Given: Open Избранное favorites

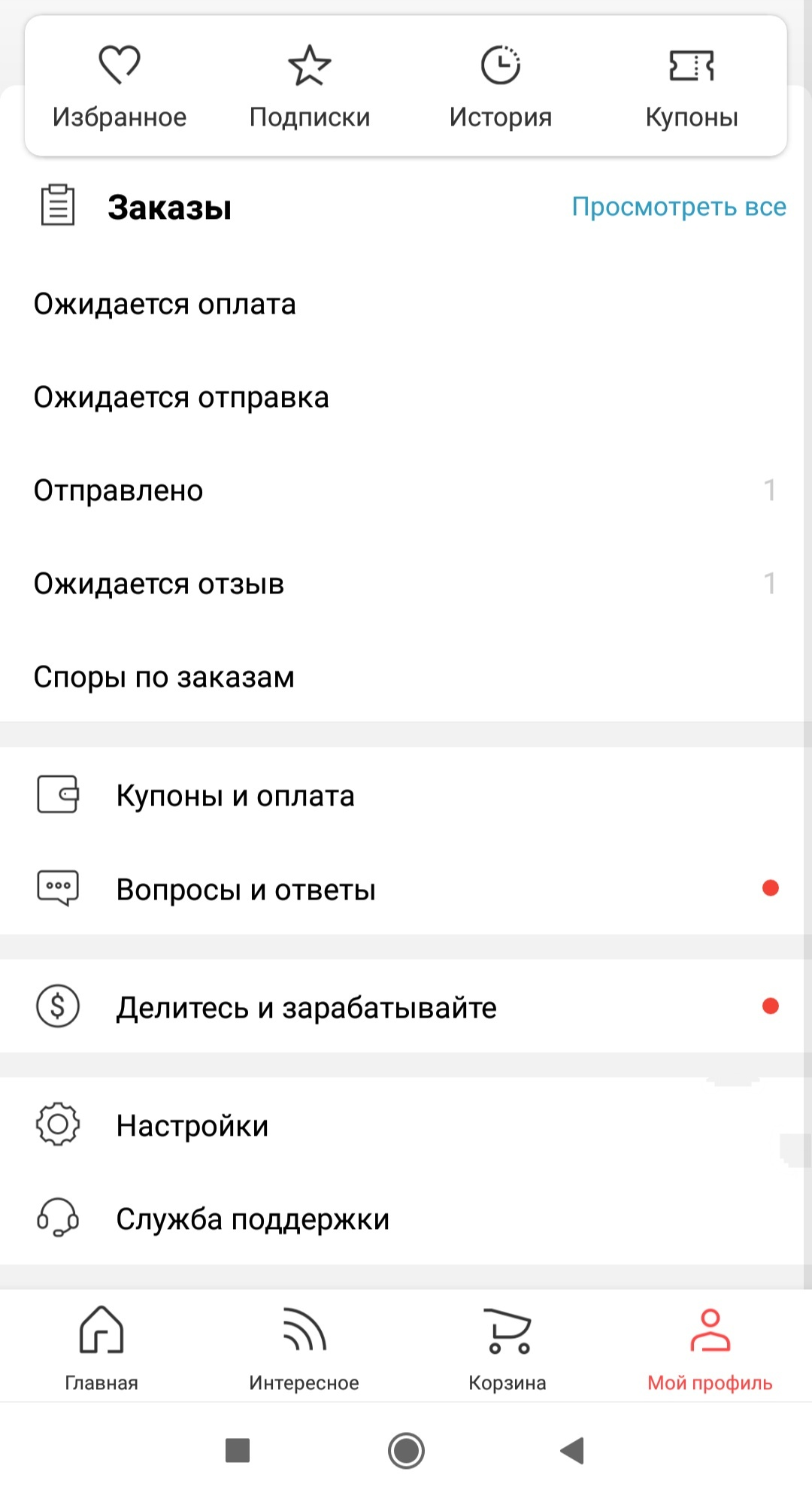Looking at the screenshot, I should coord(120,87).
